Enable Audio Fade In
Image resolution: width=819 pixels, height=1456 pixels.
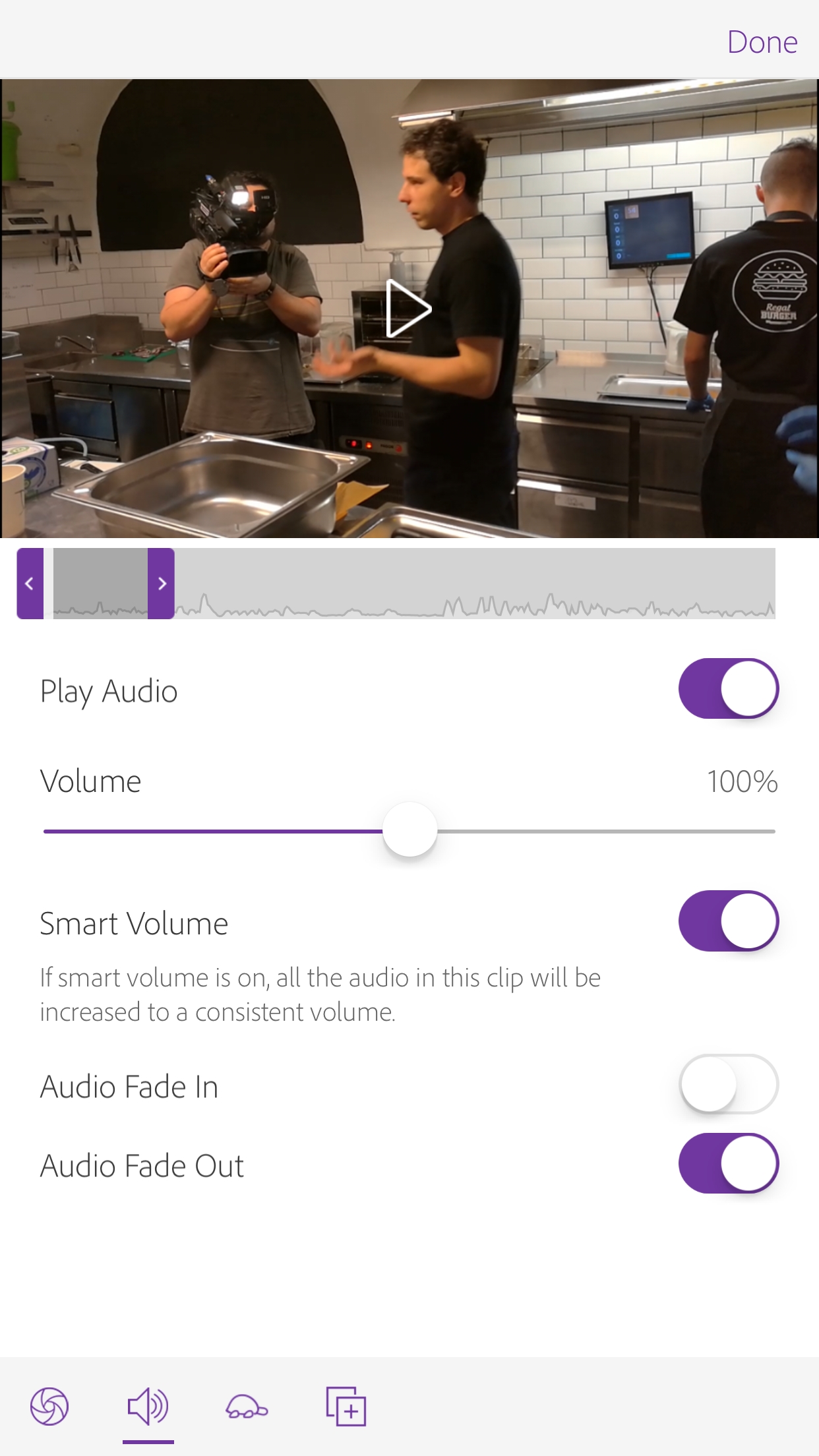point(729,1085)
